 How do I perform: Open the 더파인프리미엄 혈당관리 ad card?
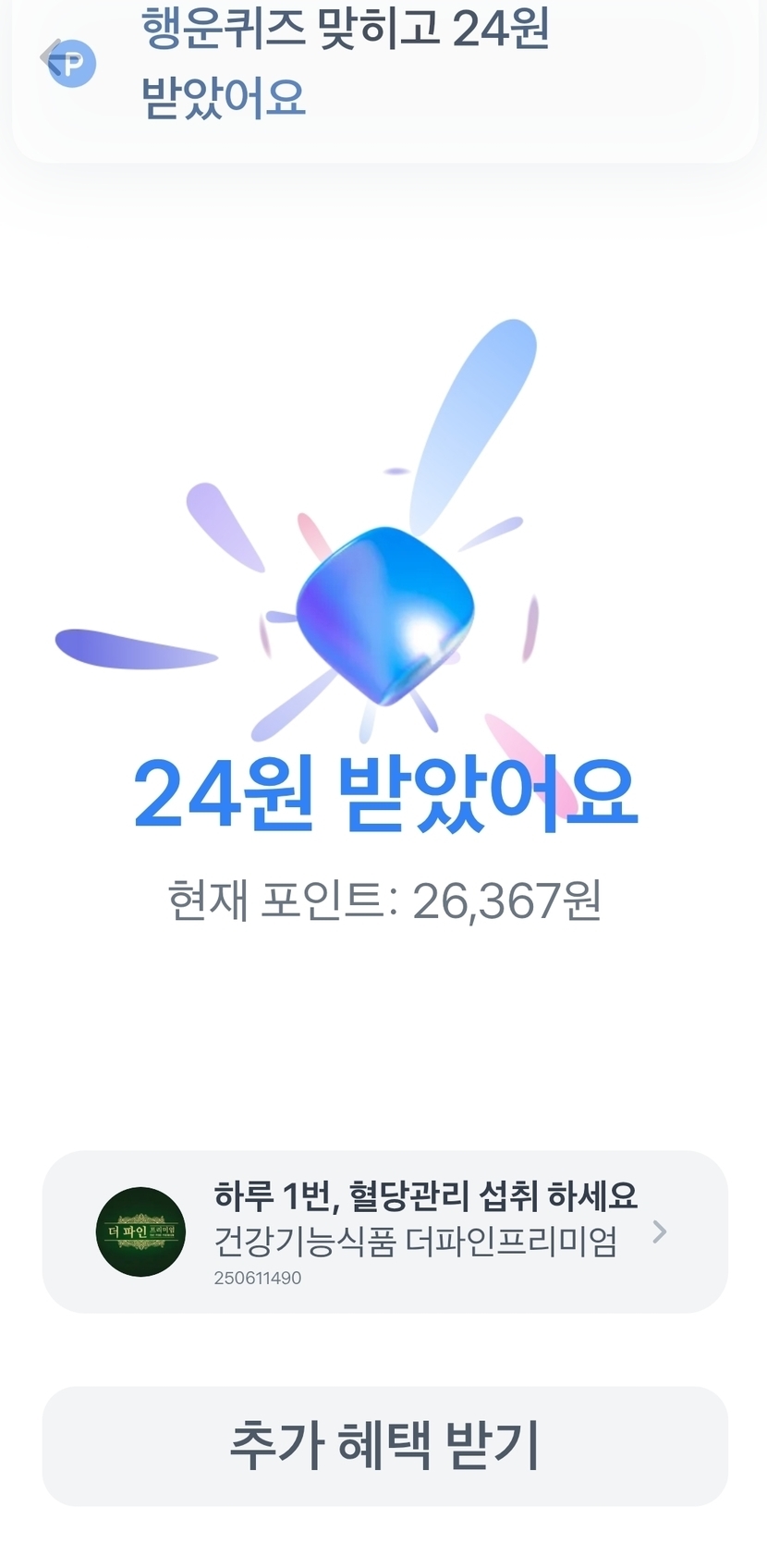point(384,1231)
